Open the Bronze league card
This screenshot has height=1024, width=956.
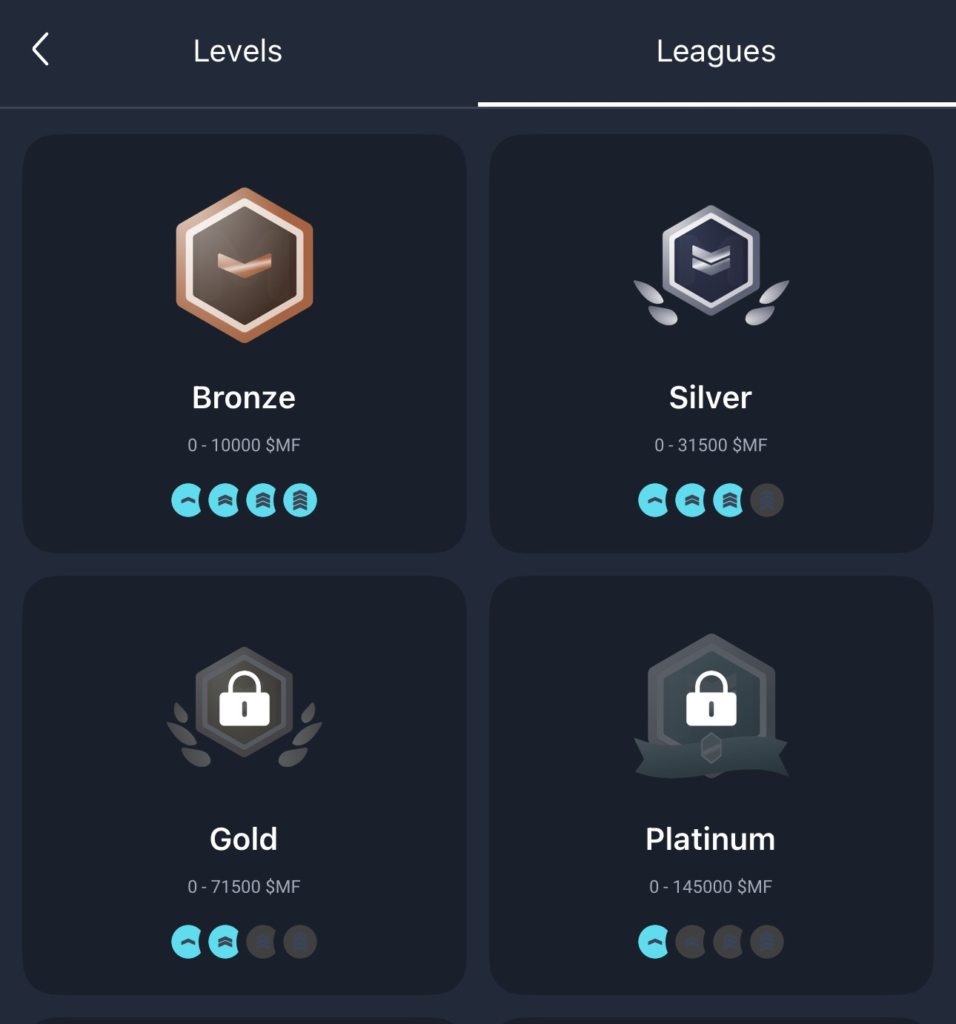pos(244,343)
